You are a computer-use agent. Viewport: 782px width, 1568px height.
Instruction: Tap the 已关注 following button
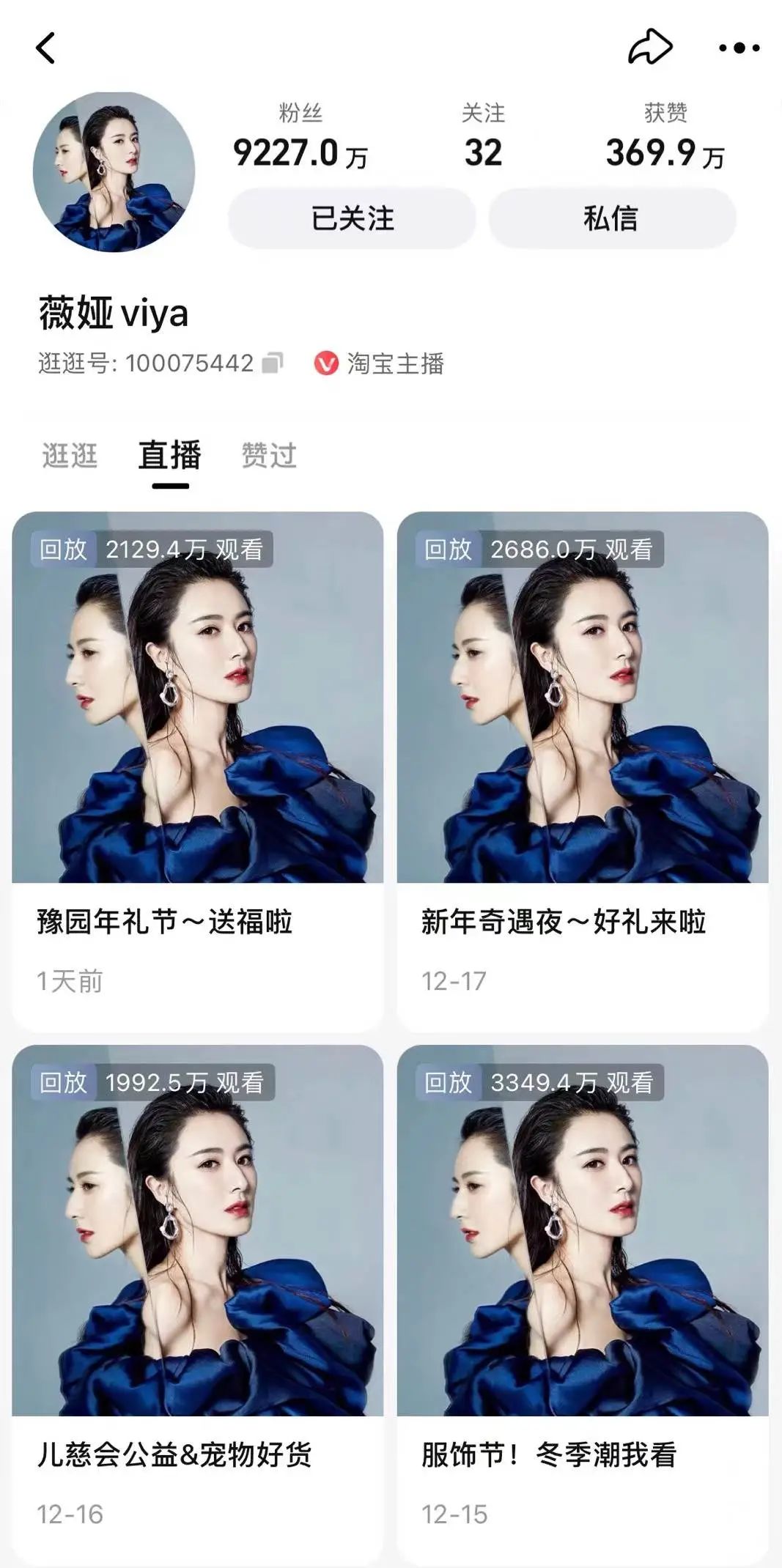[352, 218]
